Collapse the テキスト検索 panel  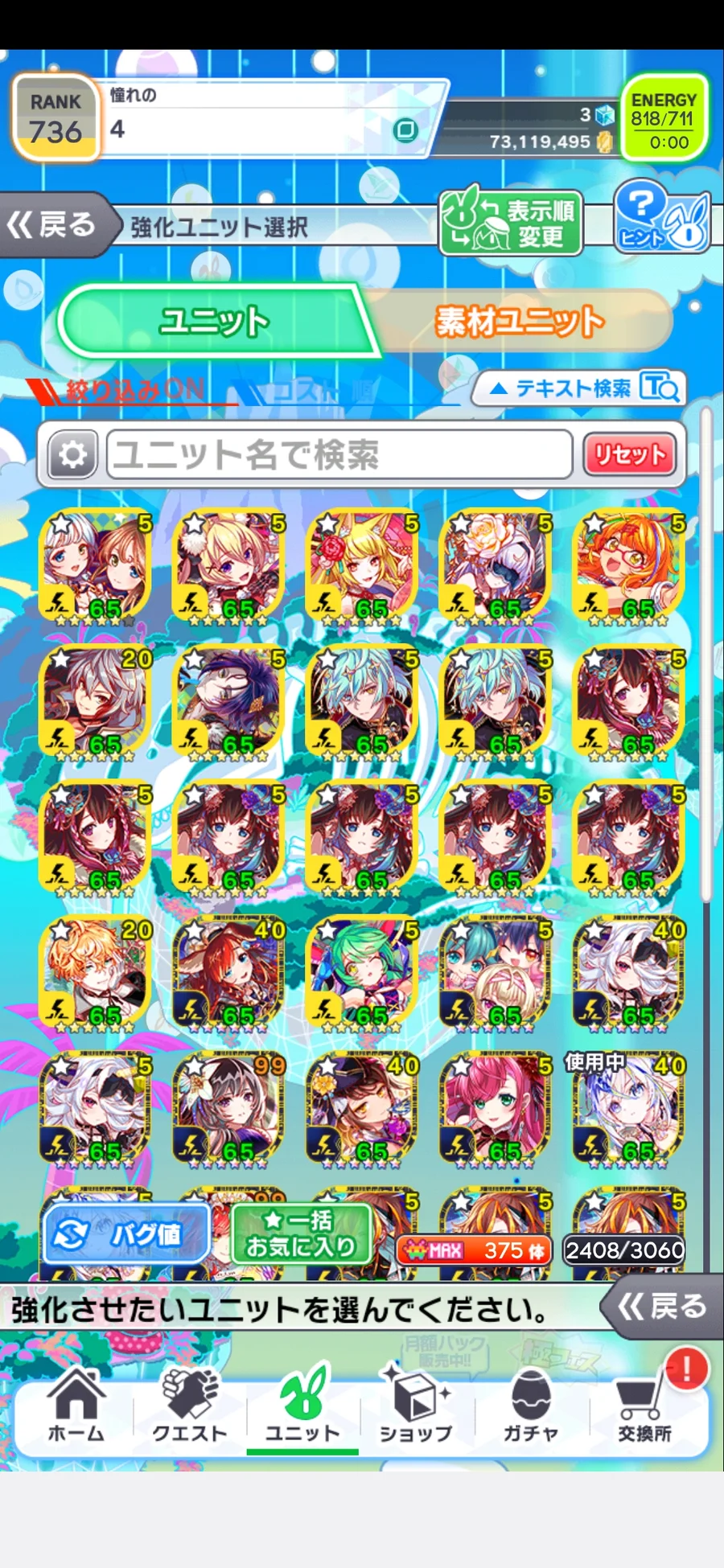pos(578,389)
